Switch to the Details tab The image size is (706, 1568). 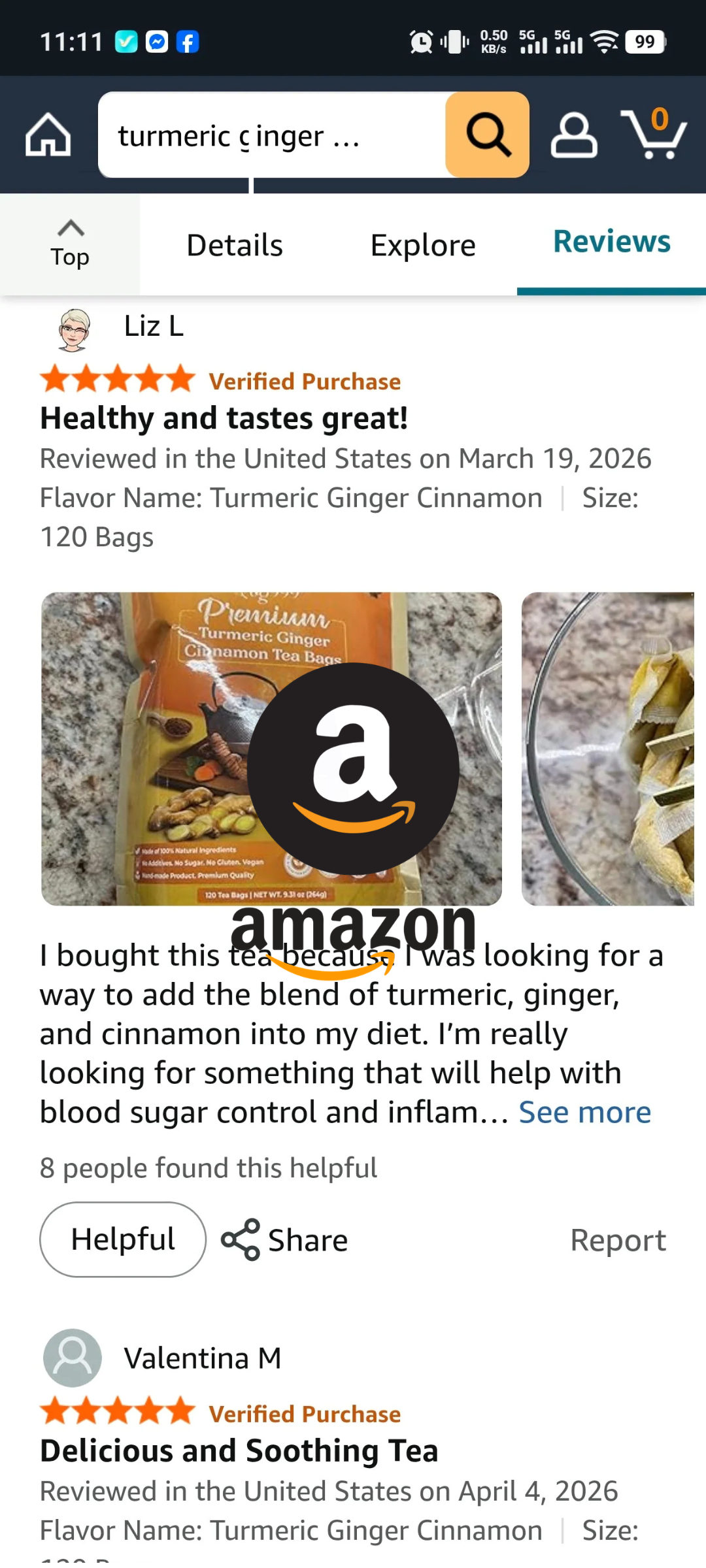click(x=235, y=245)
